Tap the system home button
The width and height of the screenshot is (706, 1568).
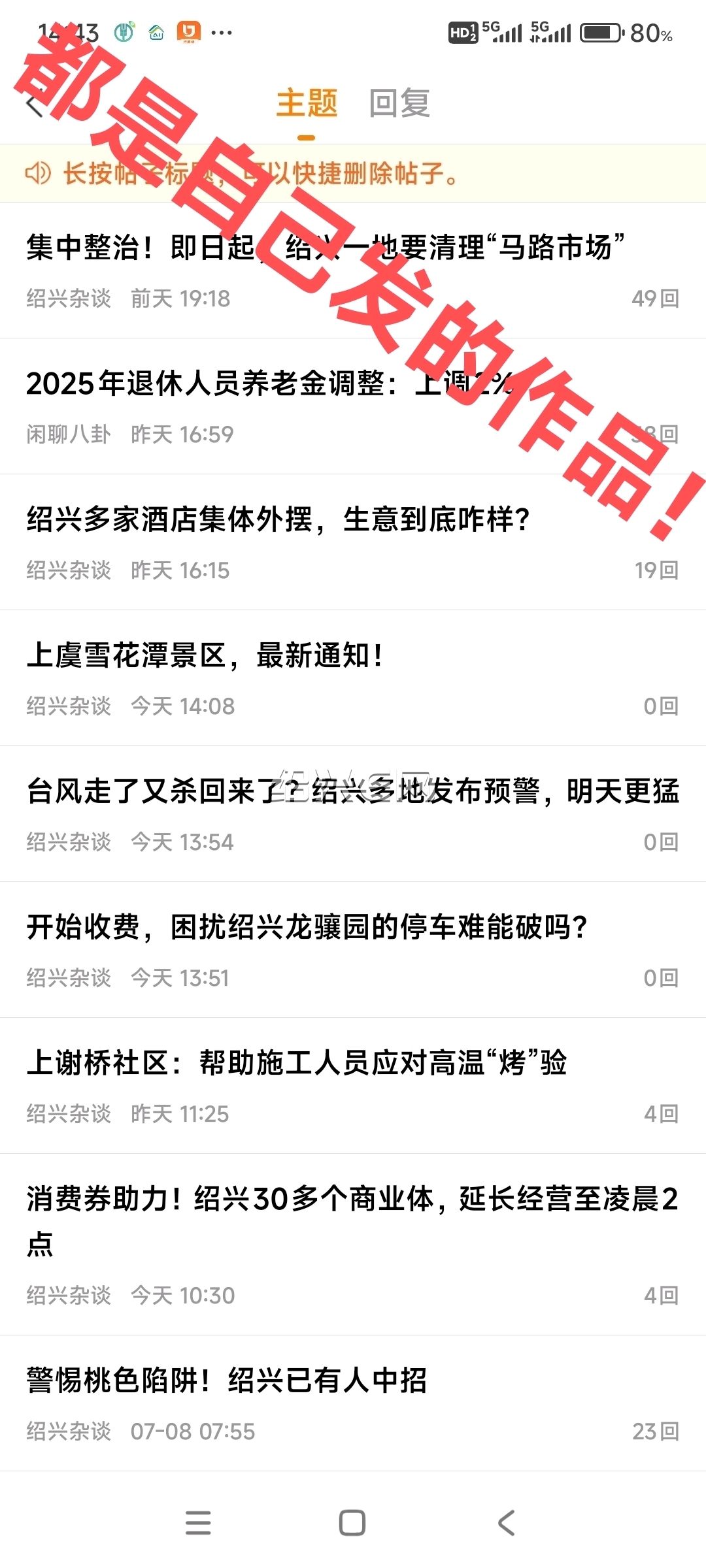[x=352, y=1523]
